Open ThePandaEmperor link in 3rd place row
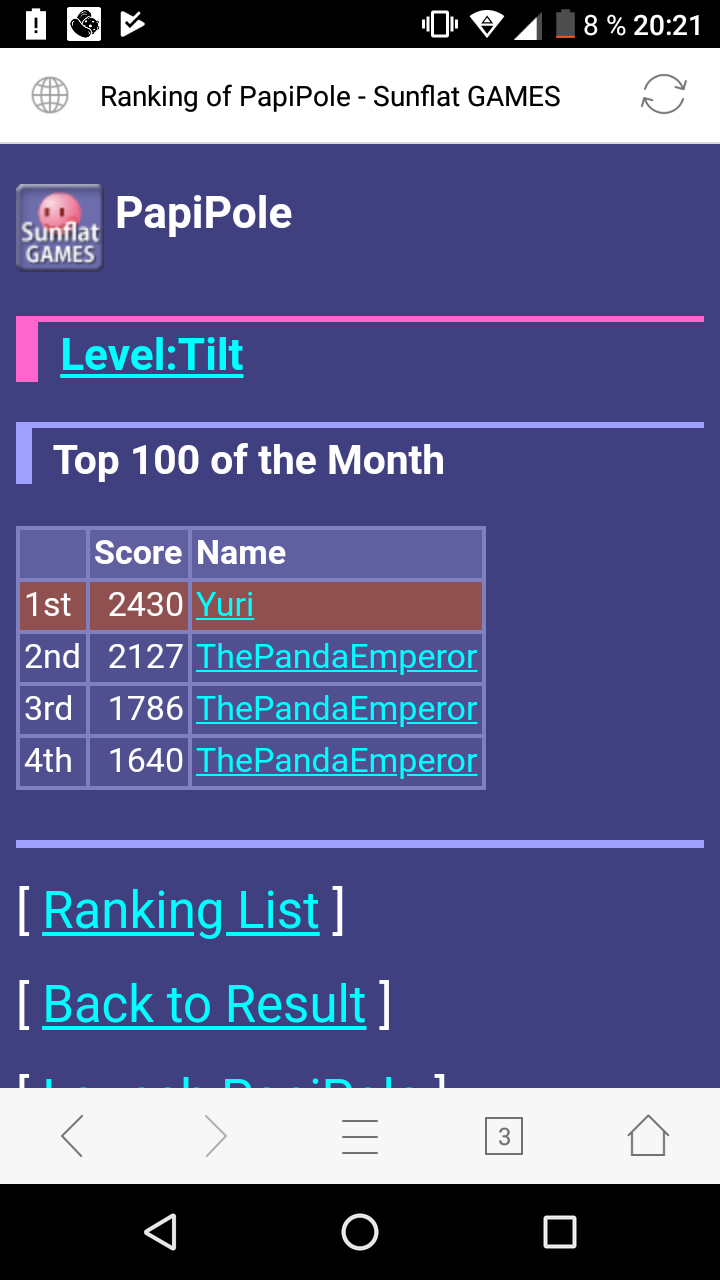Screen dimensions: 720x1280 pyautogui.click(x=336, y=709)
